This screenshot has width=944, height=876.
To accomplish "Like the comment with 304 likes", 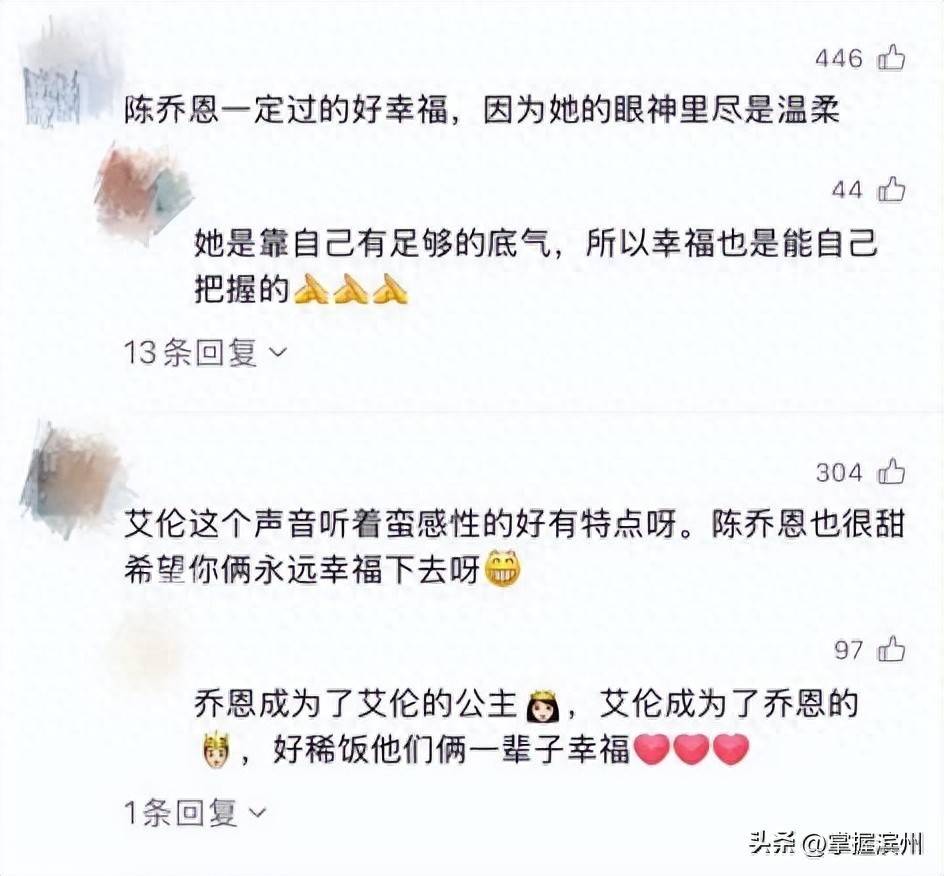I will 891,472.
